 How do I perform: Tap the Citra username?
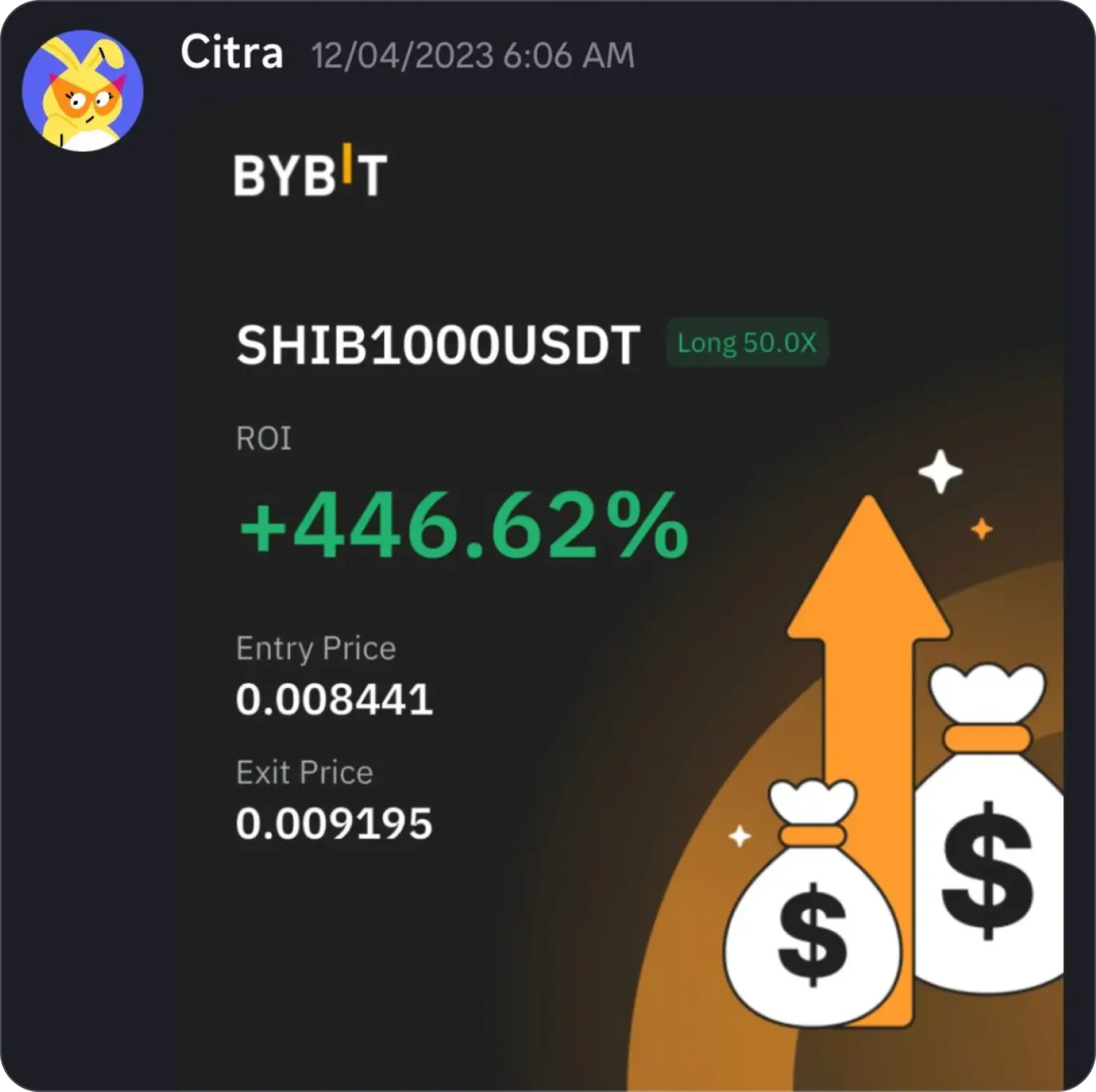pos(231,53)
